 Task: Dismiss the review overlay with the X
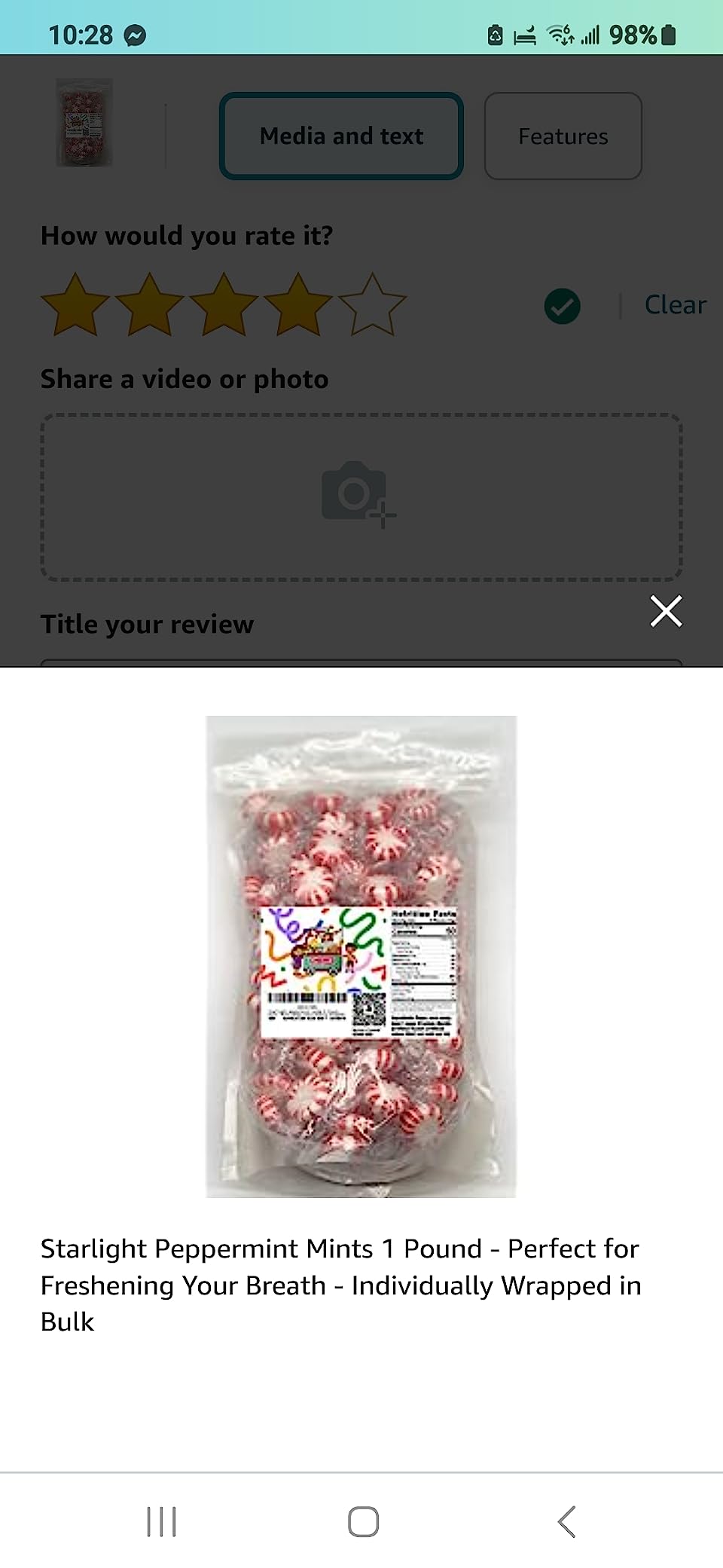pyautogui.click(x=666, y=612)
